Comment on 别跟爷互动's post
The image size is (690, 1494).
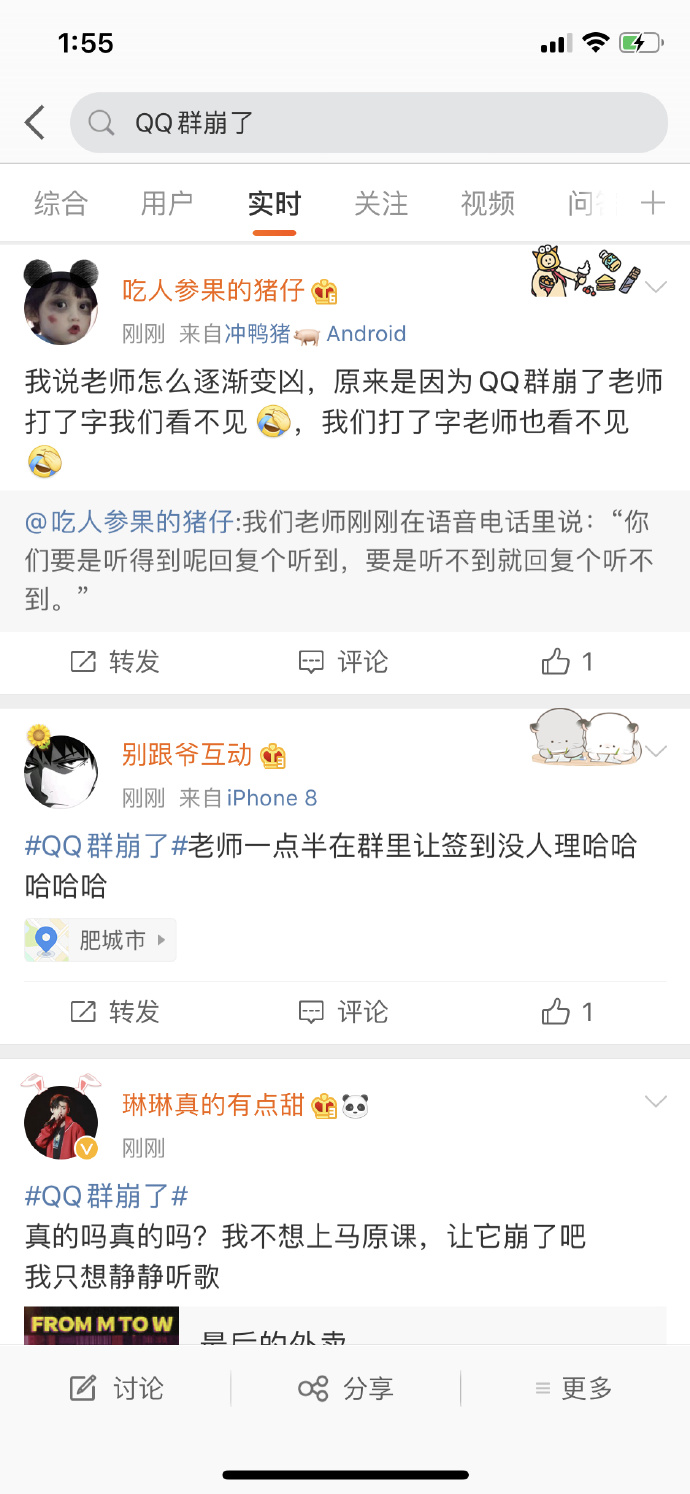coord(344,1012)
